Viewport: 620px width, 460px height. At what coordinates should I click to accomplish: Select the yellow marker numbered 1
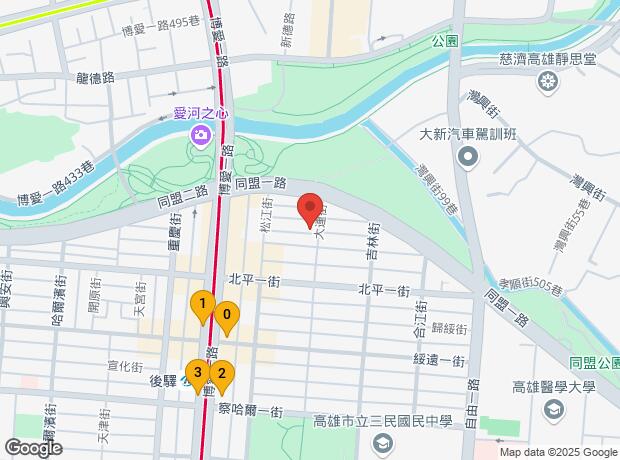[x=203, y=306]
